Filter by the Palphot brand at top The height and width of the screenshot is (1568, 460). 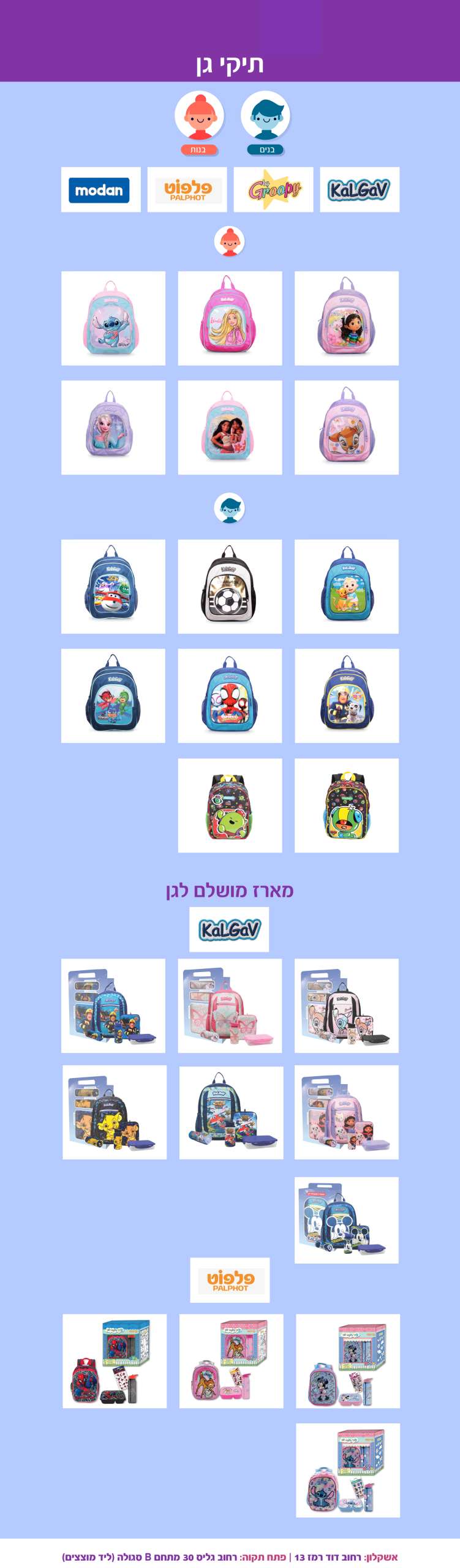point(187,190)
